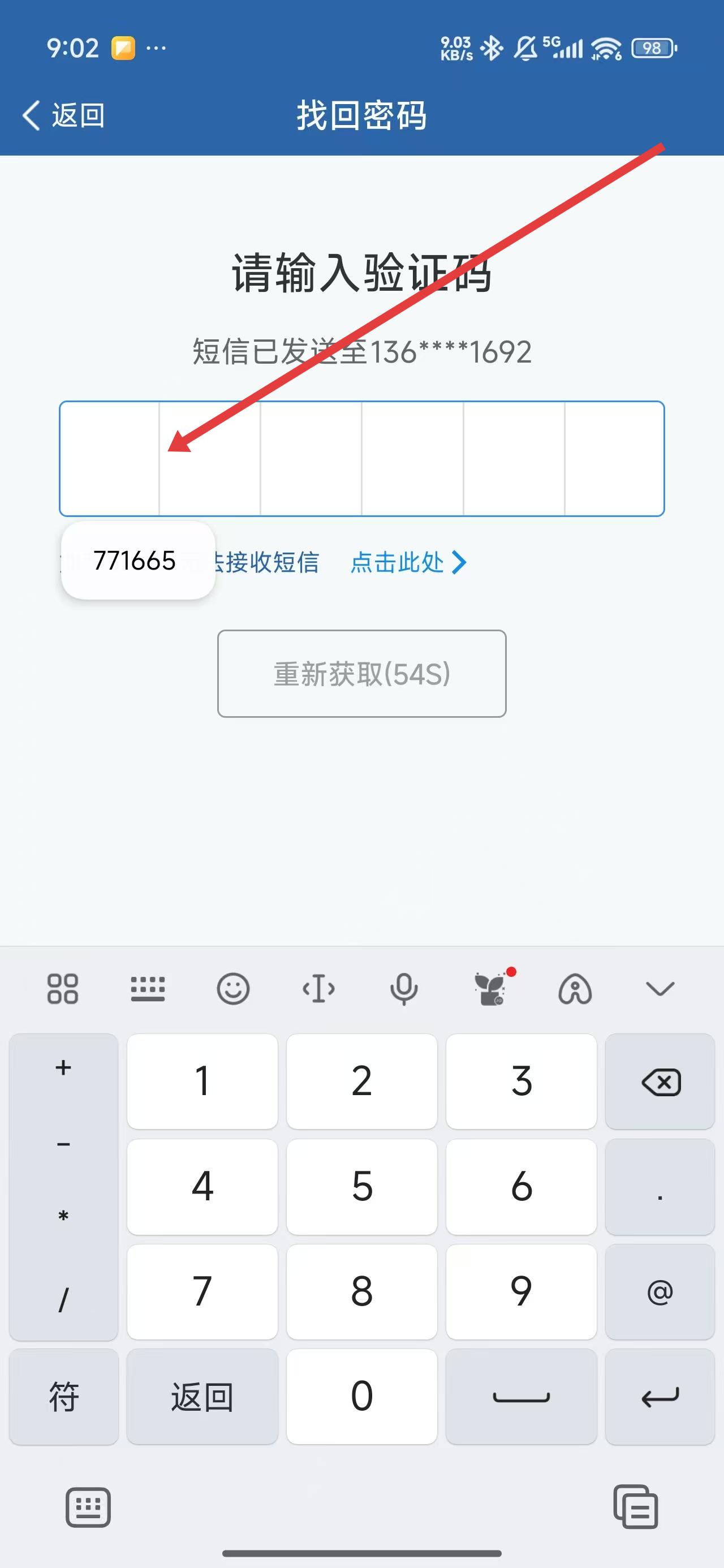Screen dimensions: 724x1568
Task: Tap the verification code input boxes
Action: 361,458
